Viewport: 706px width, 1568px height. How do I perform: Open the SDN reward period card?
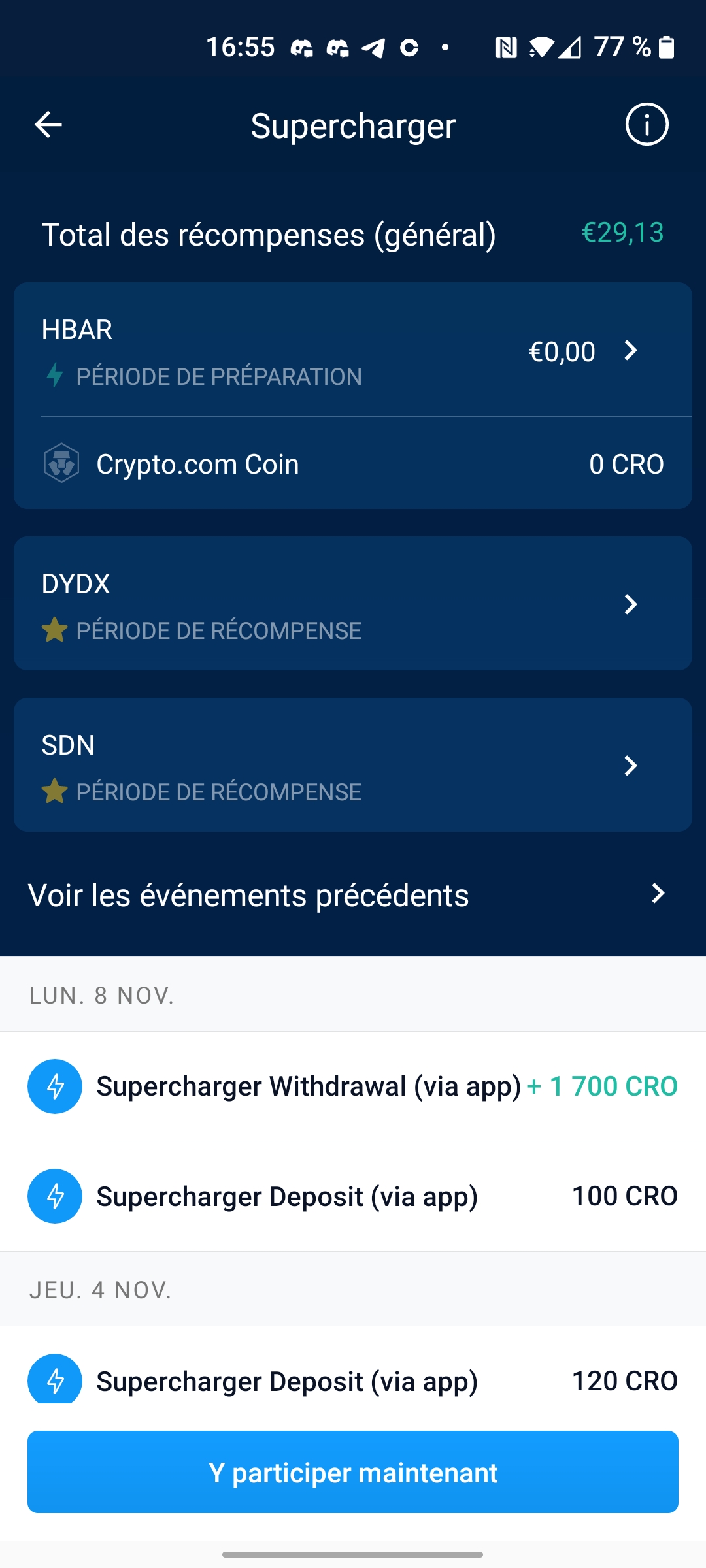point(353,764)
